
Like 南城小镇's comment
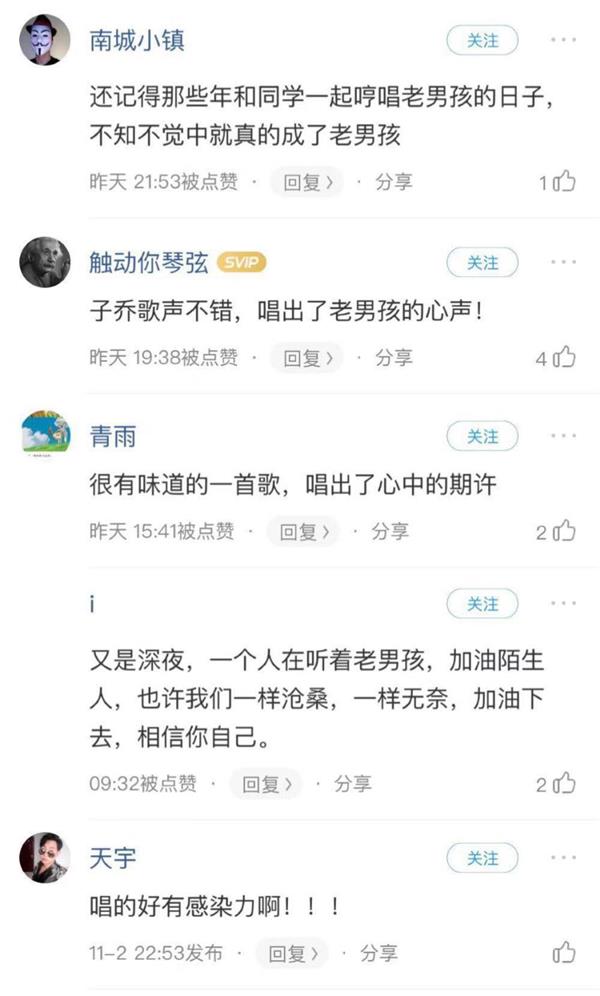tap(564, 182)
